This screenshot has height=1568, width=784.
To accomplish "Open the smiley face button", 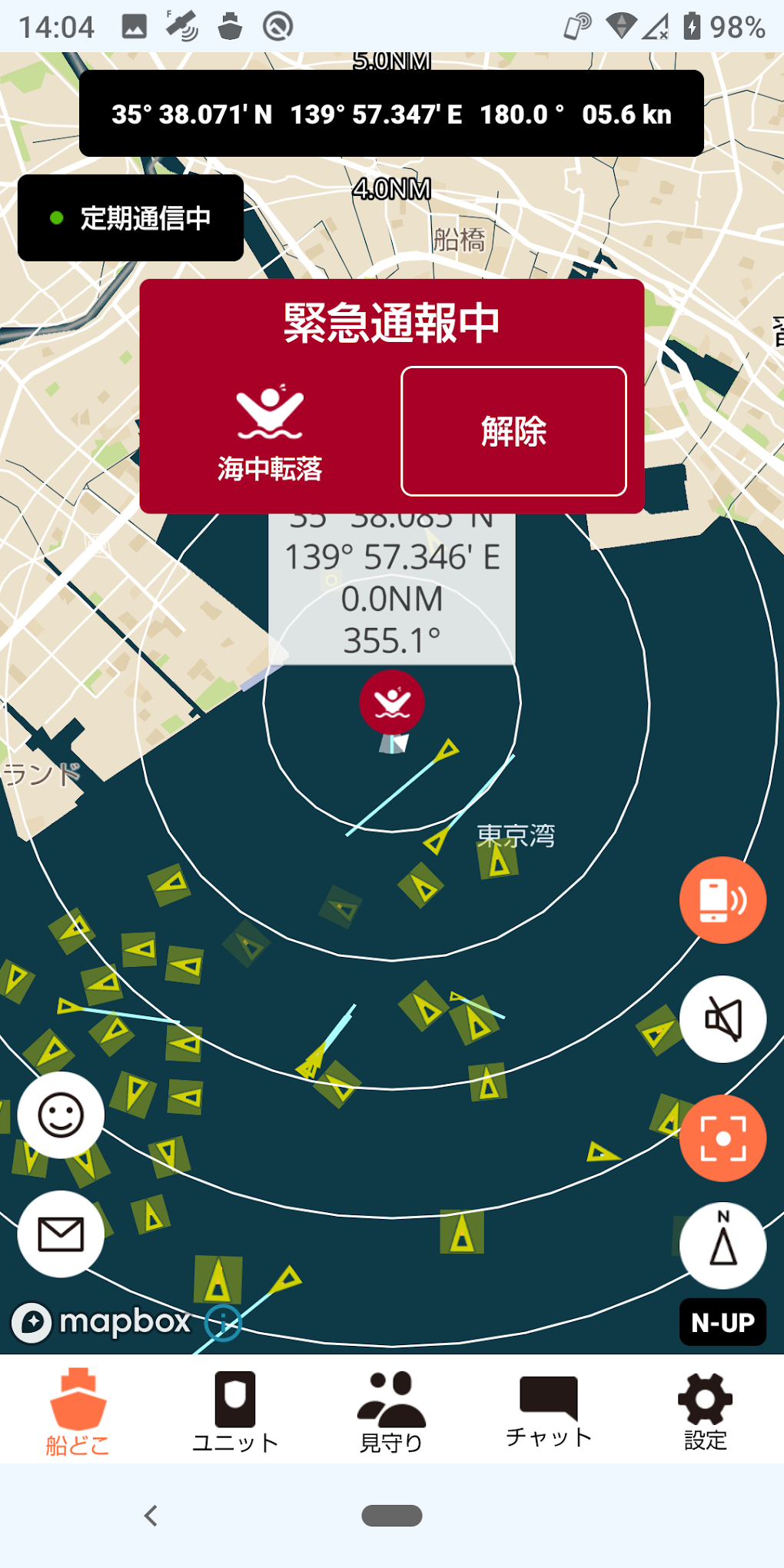I will tap(61, 1115).
